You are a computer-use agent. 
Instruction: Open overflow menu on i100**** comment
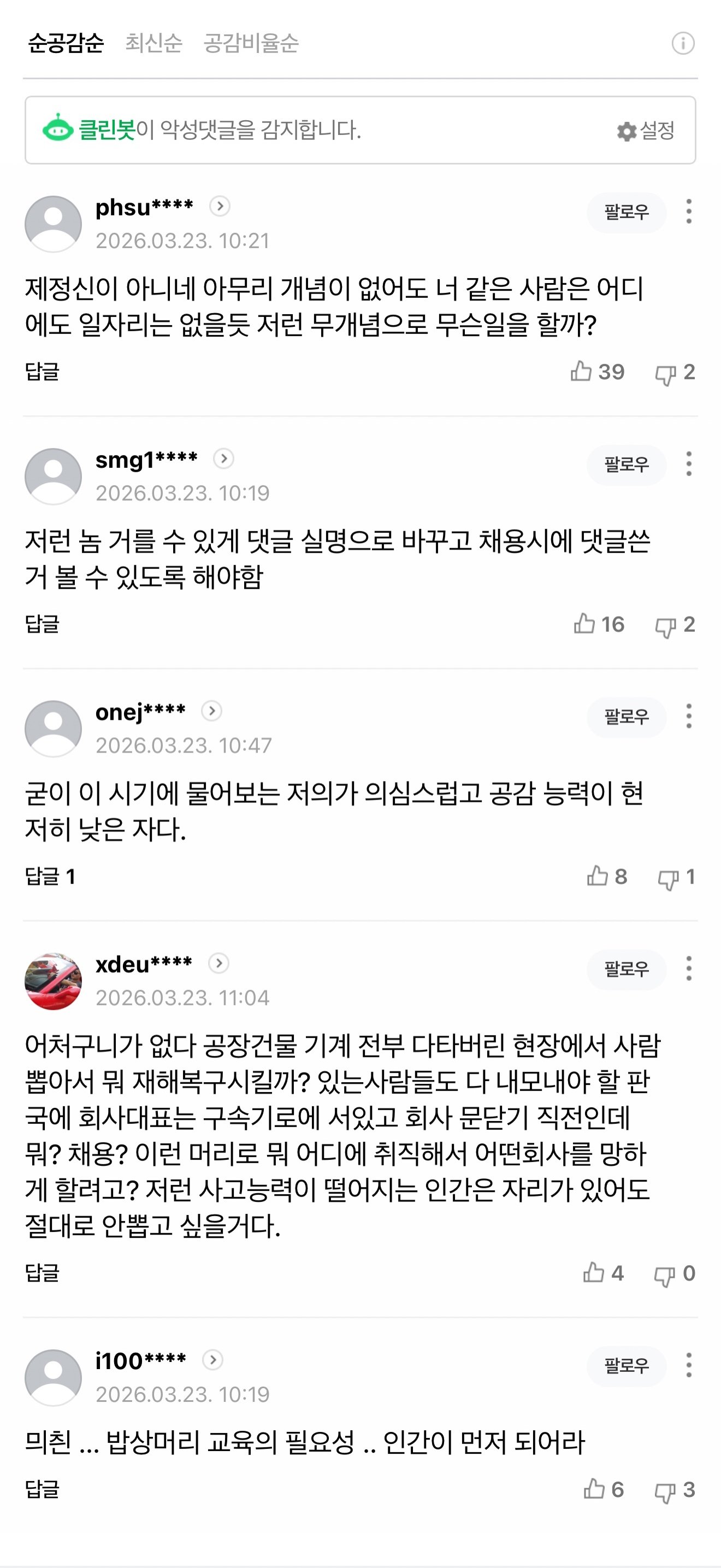(689, 1365)
